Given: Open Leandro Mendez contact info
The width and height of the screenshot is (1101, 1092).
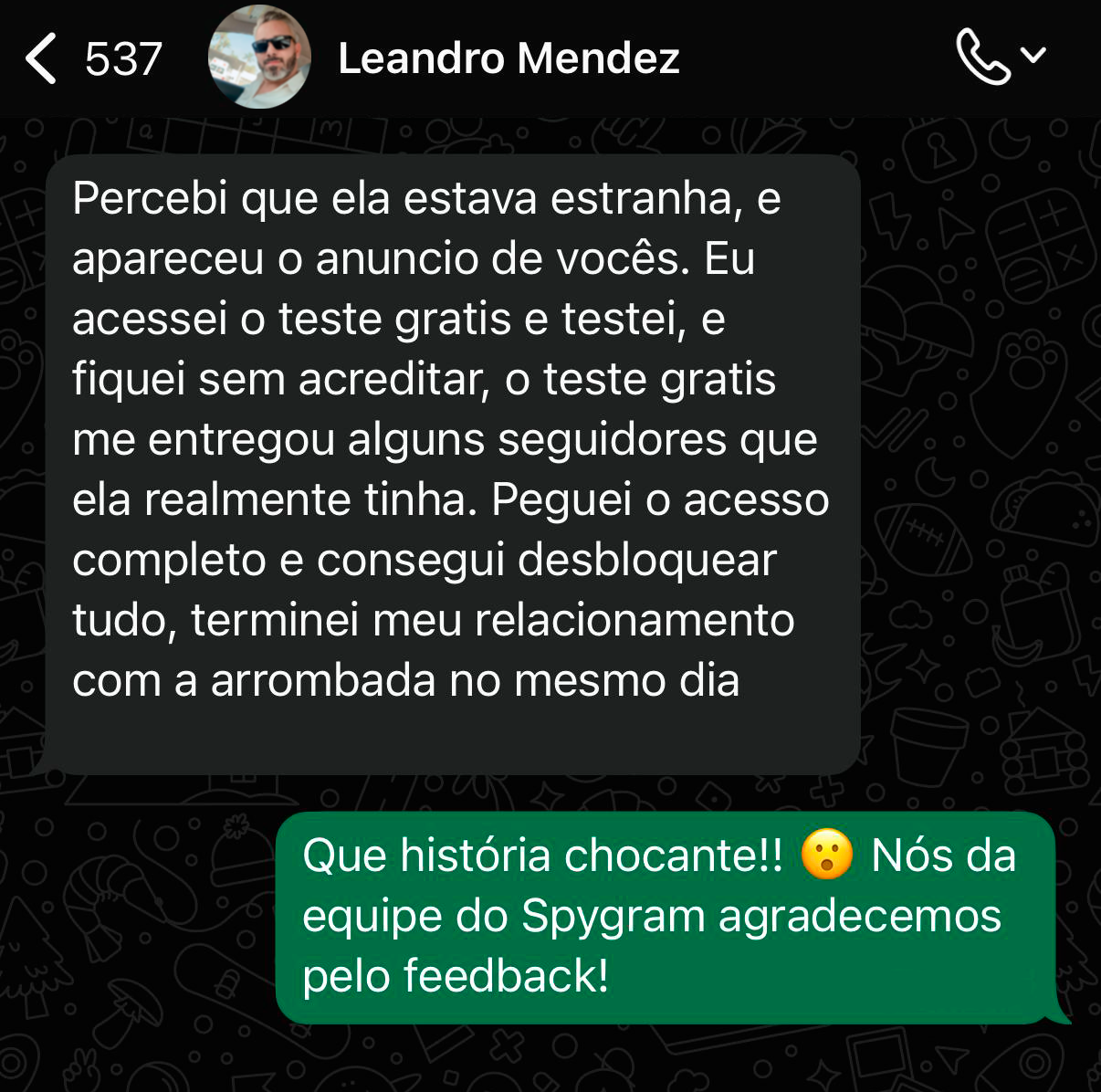Looking at the screenshot, I should 508,58.
